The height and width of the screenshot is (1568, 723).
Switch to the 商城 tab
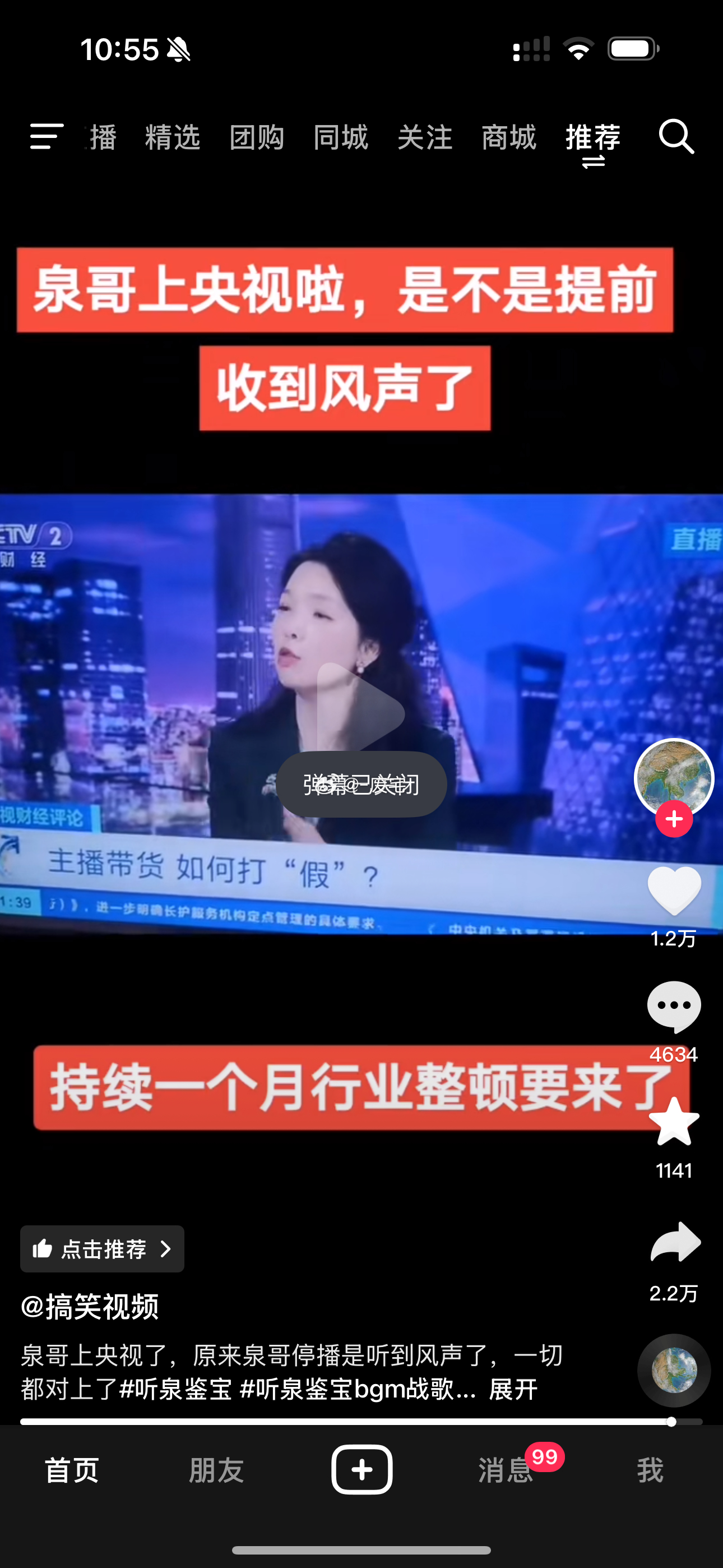point(509,137)
